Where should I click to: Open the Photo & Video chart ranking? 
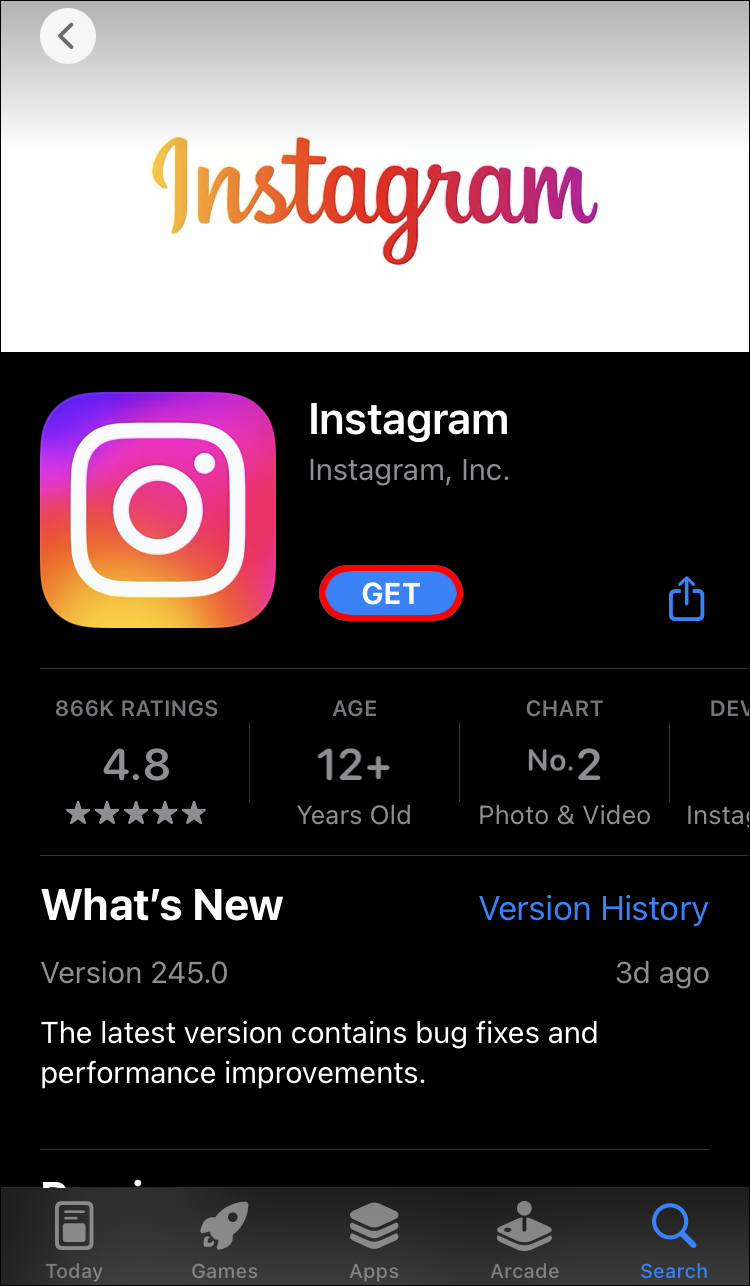(x=564, y=763)
